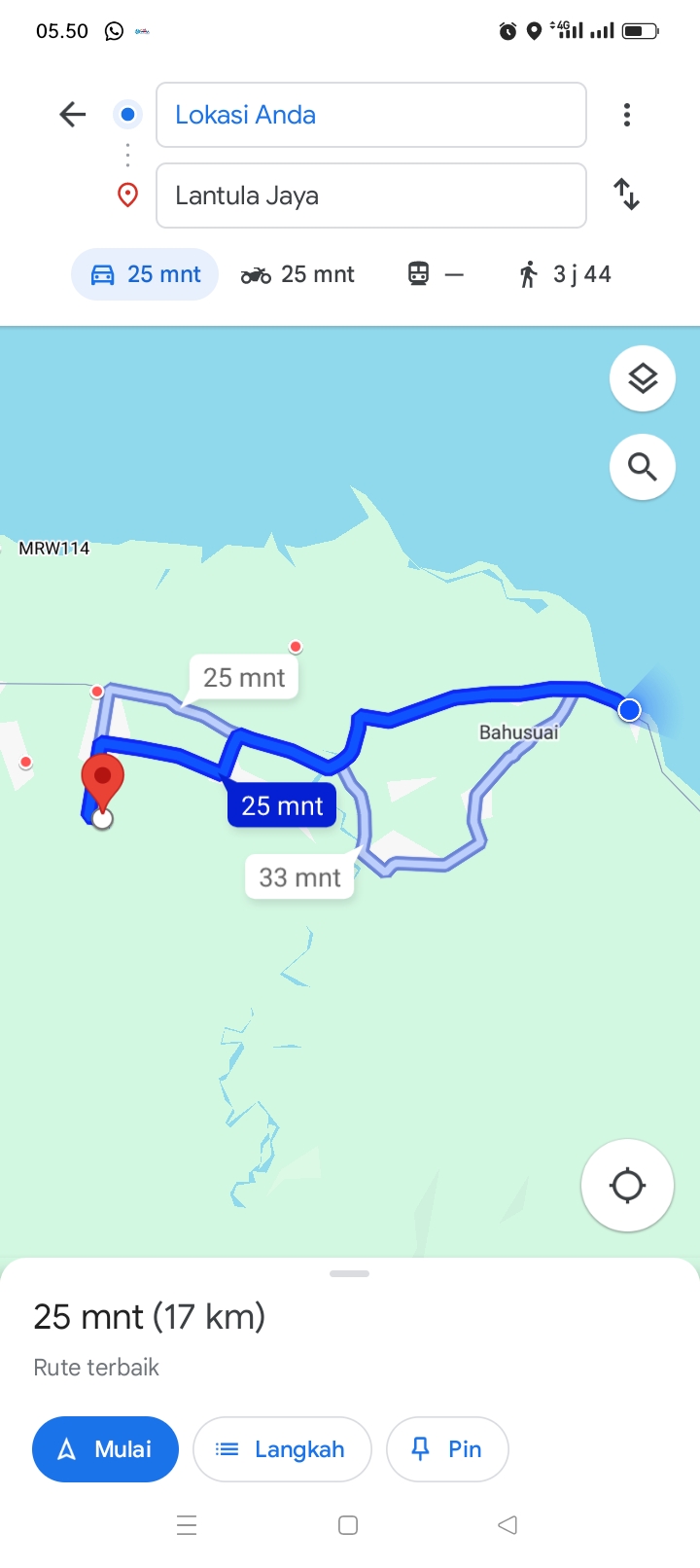
Task: Edit the starting point Lokasi Anda
Action: click(371, 115)
